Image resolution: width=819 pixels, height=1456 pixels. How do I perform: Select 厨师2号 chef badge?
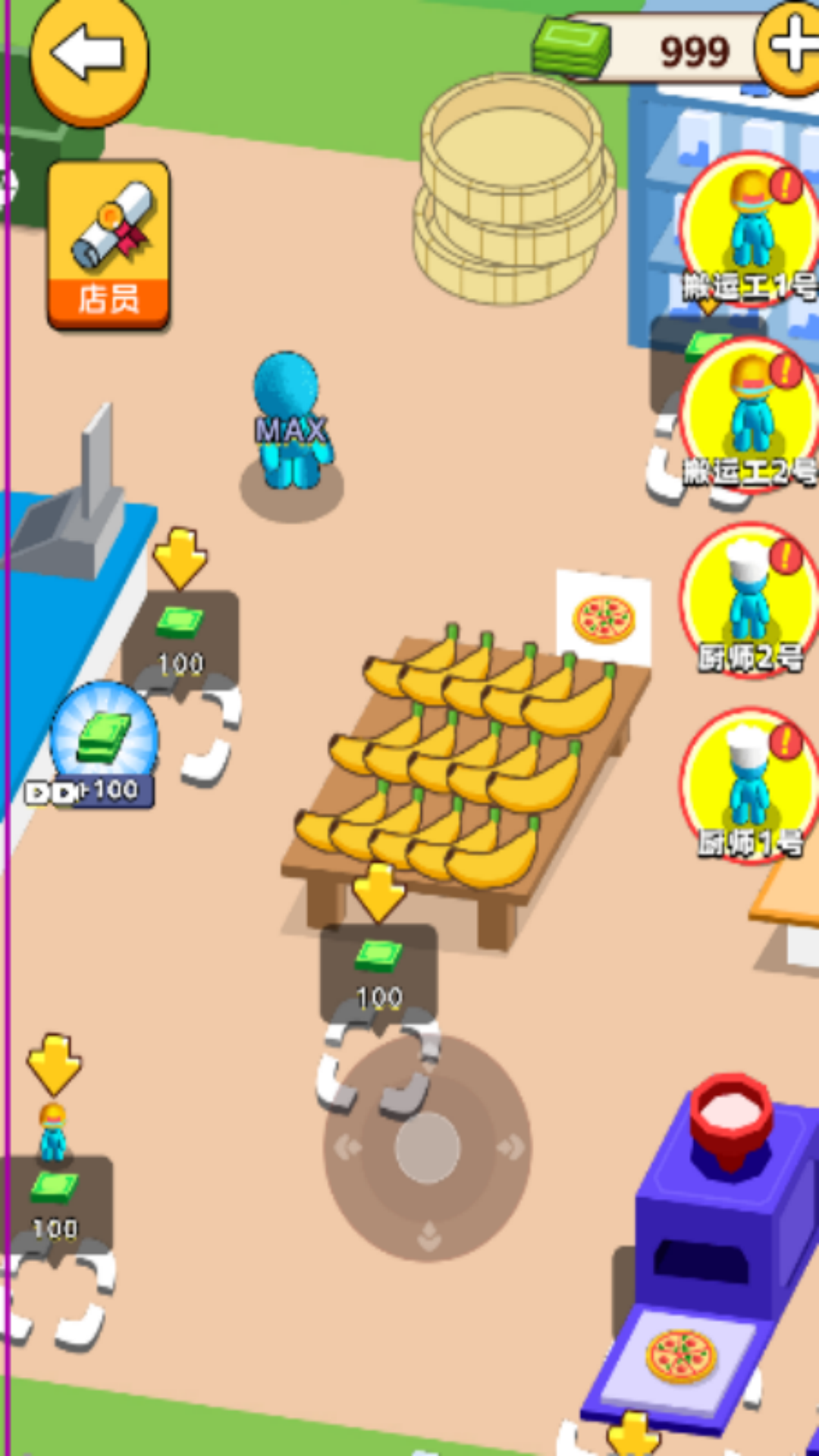tap(751, 601)
